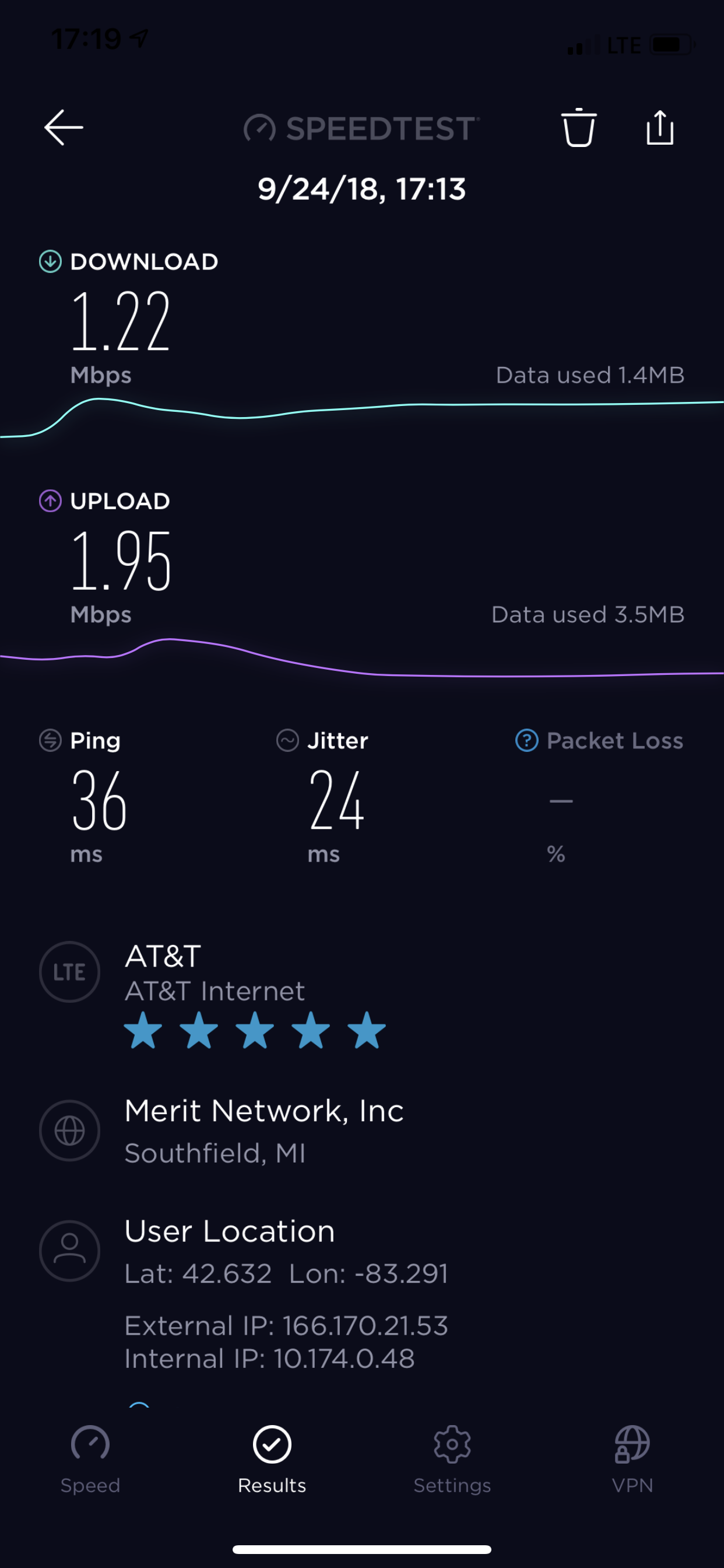Image resolution: width=724 pixels, height=1568 pixels.
Task: Rate AT&T with the first star
Action: point(143,1030)
